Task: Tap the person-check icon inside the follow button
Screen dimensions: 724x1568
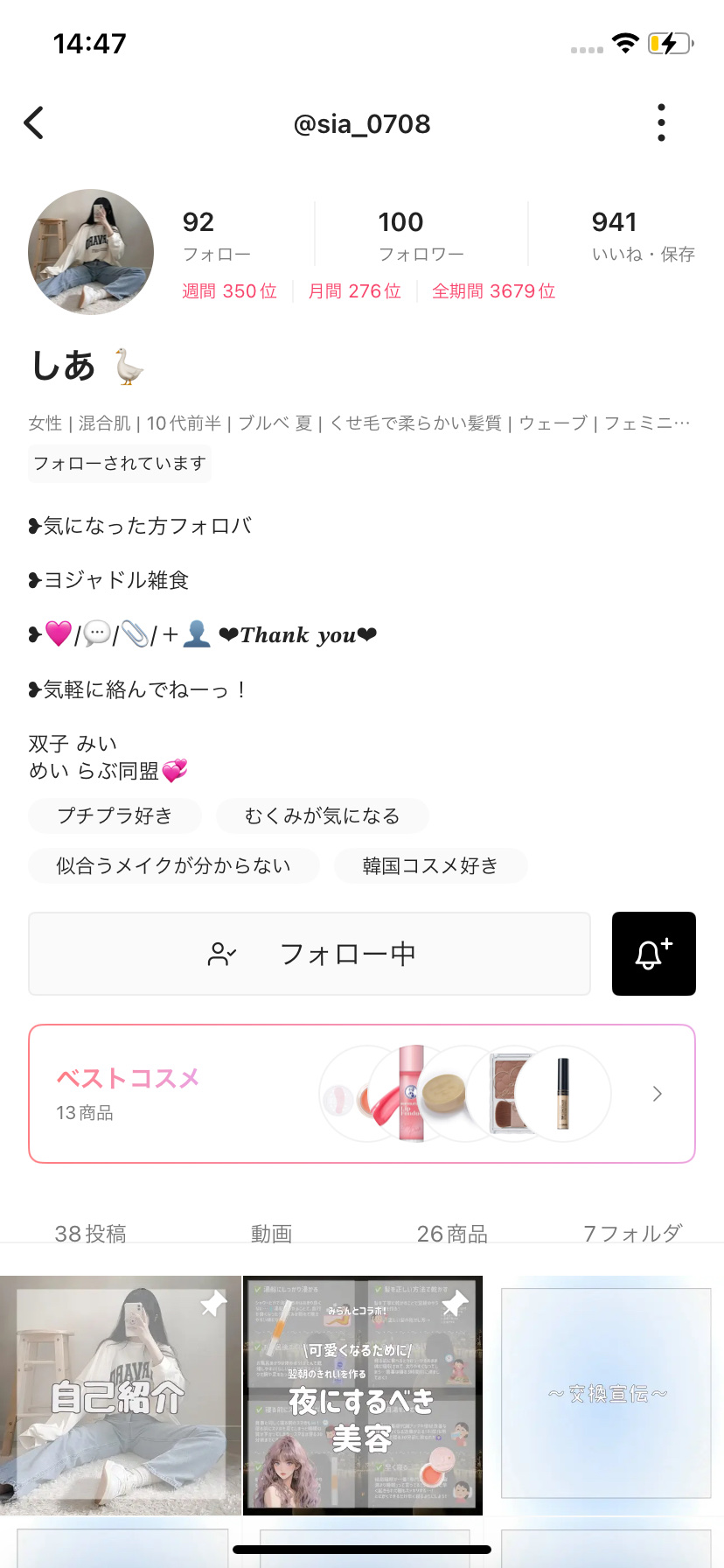Action: (x=220, y=954)
